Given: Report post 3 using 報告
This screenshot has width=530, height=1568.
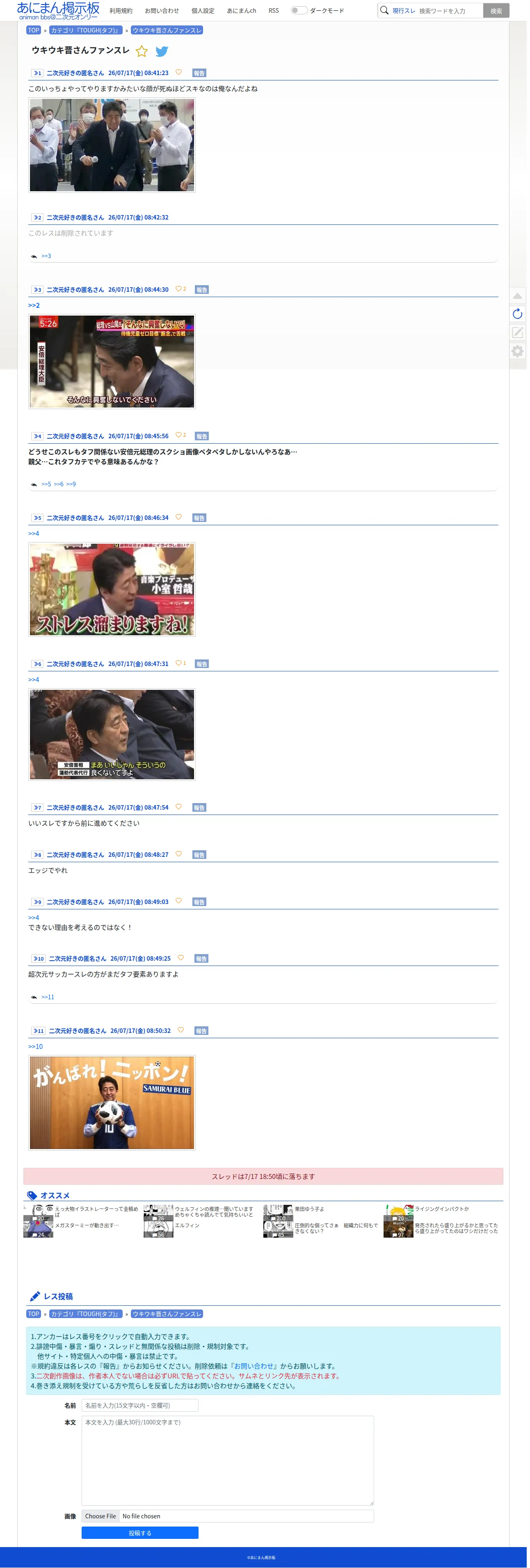Looking at the screenshot, I should (x=201, y=290).
